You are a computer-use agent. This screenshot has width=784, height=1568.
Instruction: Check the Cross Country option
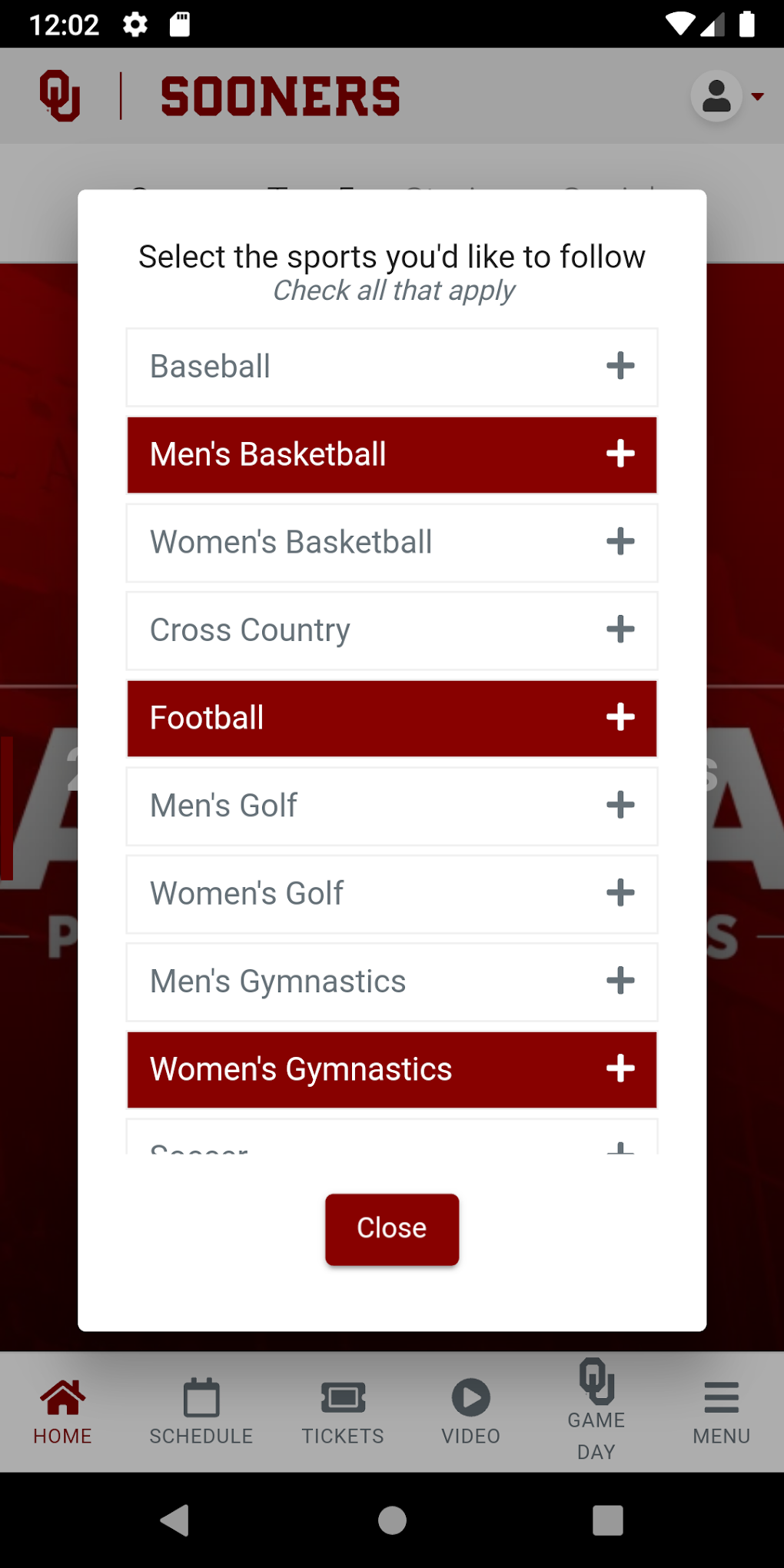coord(392,630)
